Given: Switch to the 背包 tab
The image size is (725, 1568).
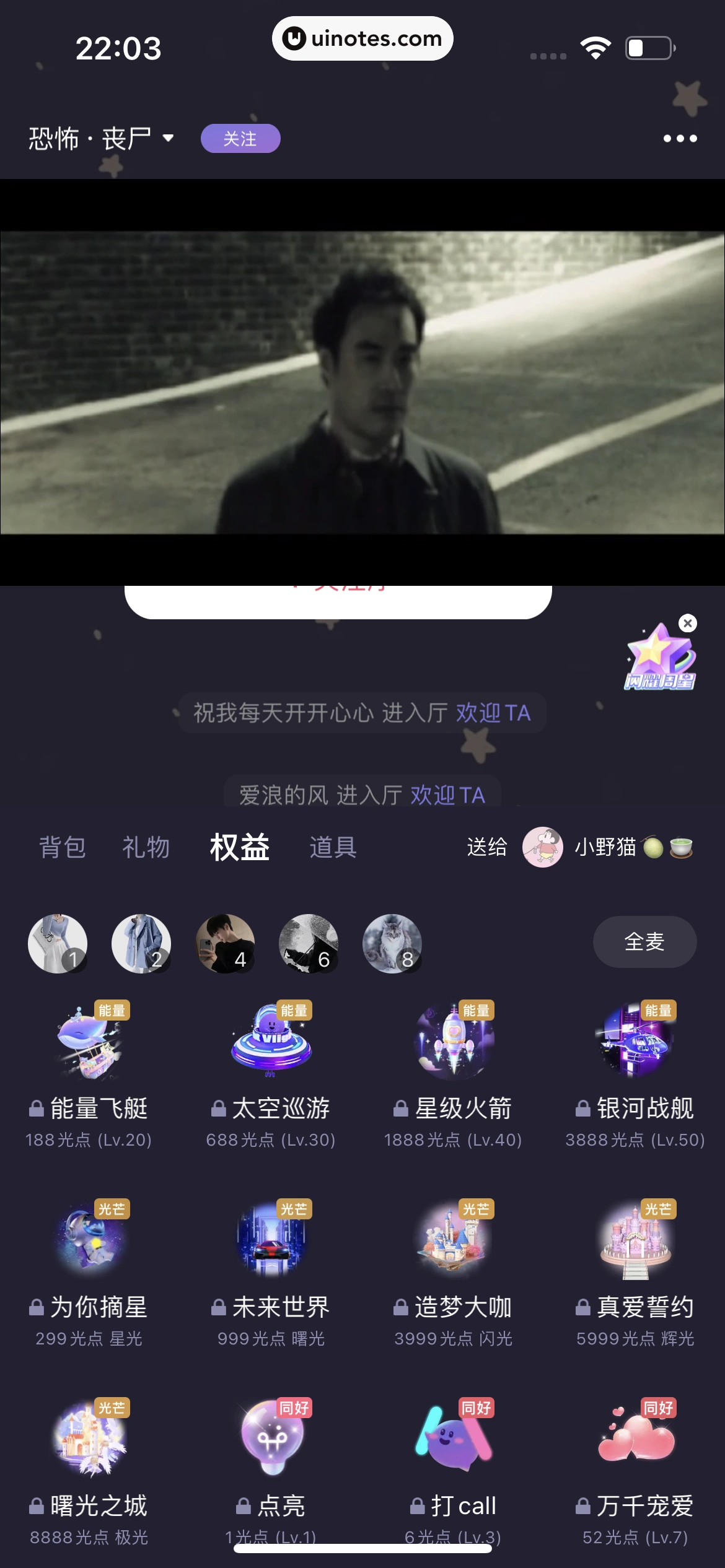Looking at the screenshot, I should (63, 847).
